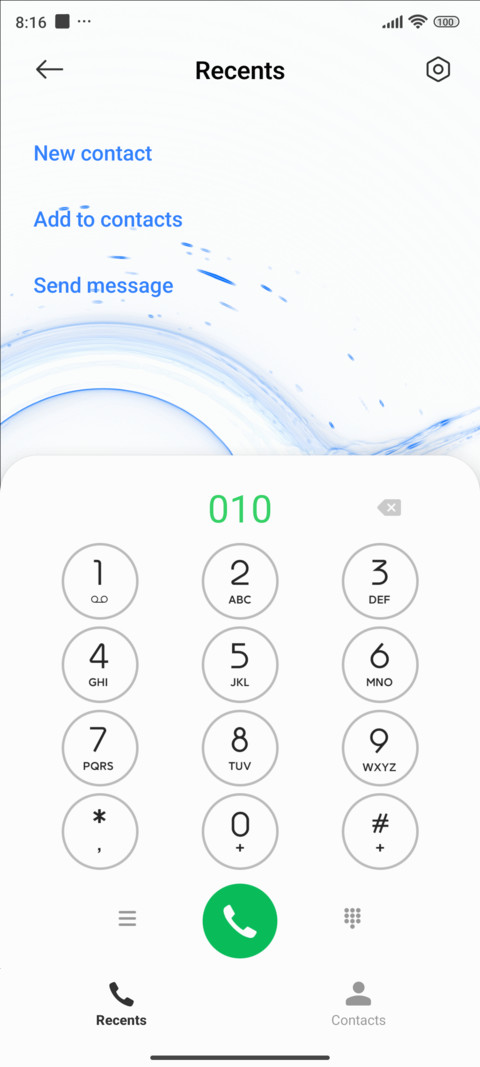
Task: Call the number with green button
Action: (x=240, y=921)
